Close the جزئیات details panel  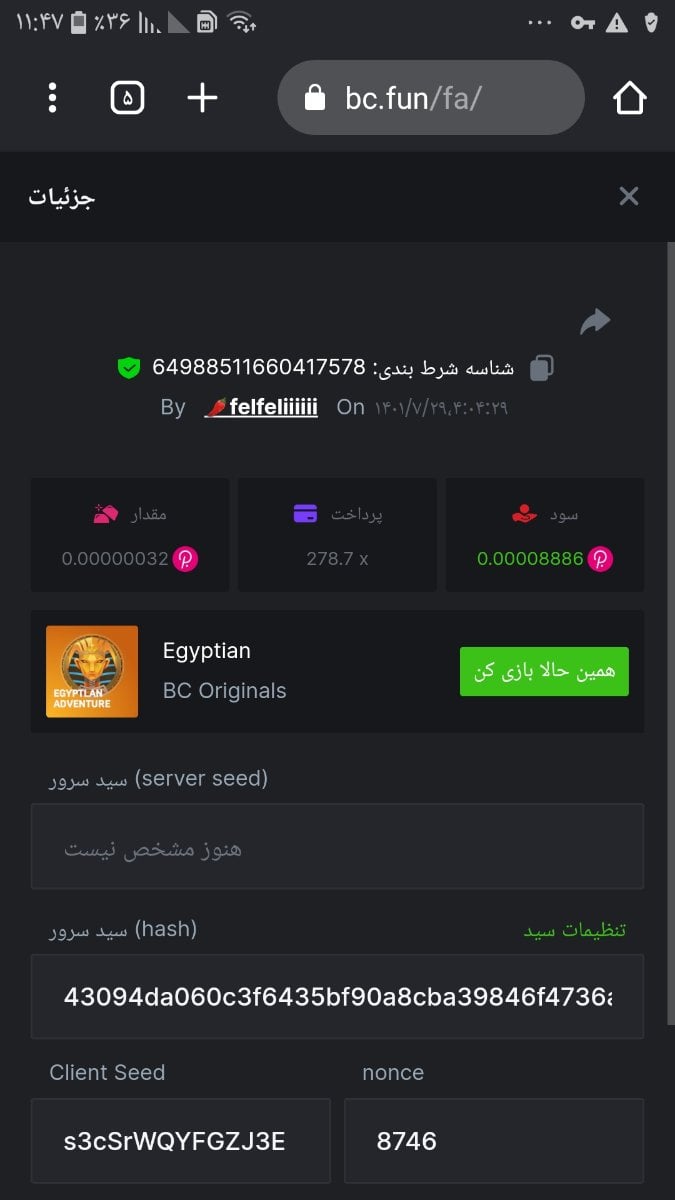[x=628, y=196]
